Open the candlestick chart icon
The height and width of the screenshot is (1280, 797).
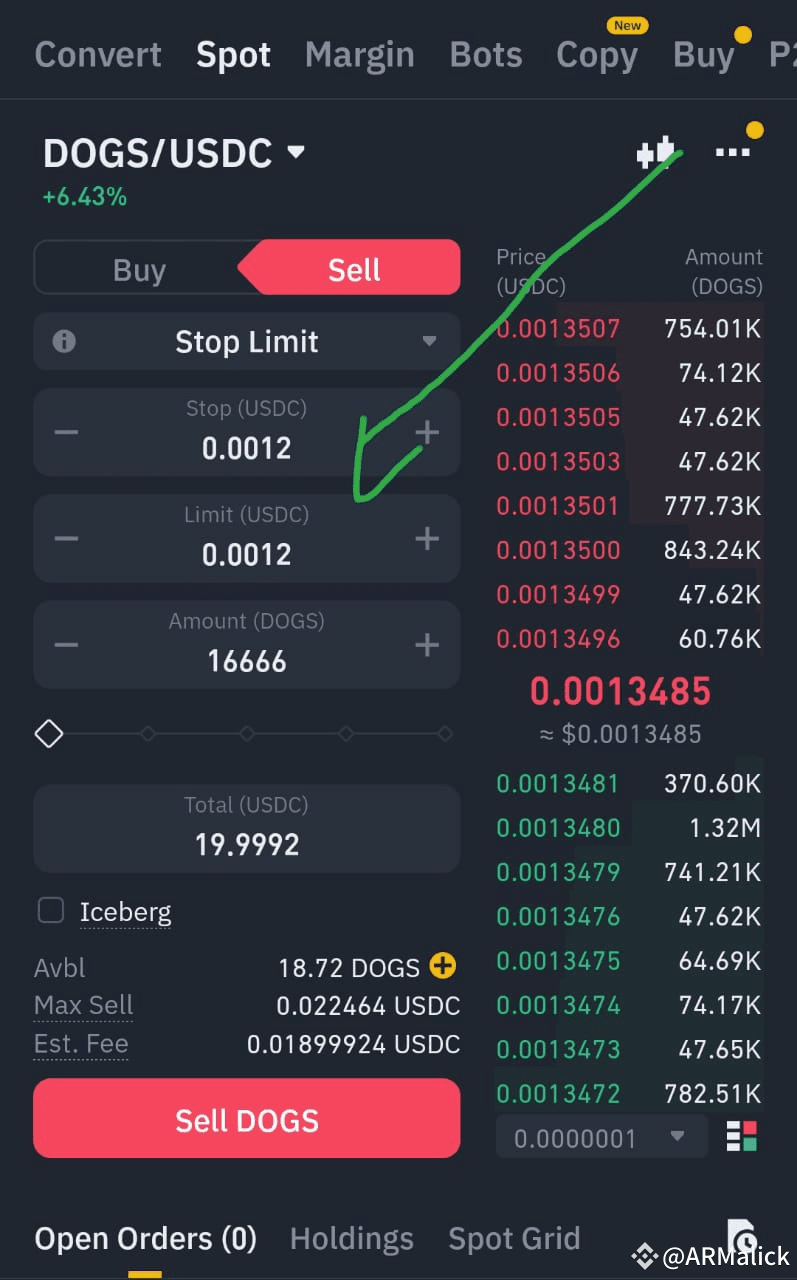pyautogui.click(x=656, y=153)
